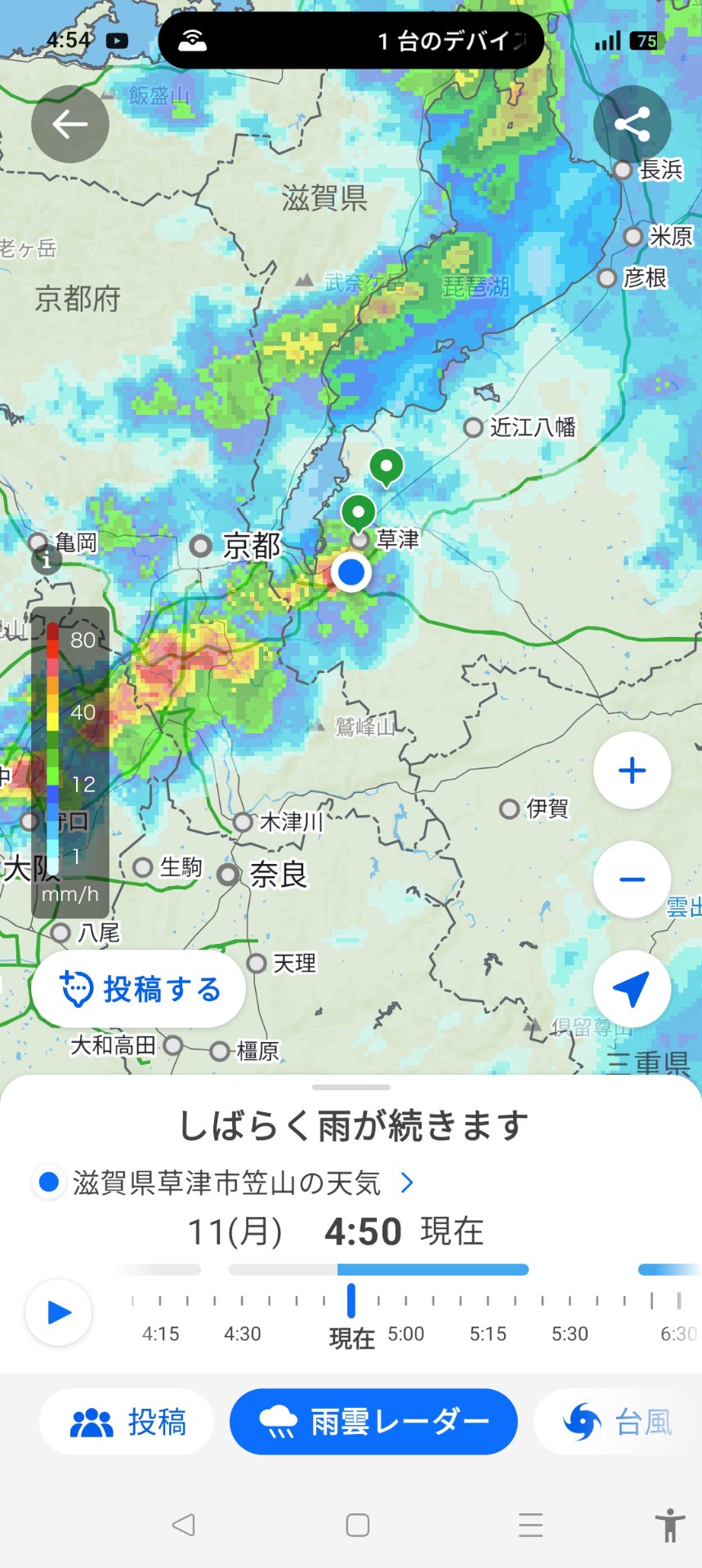Tap 投稿する to post a report
The width and height of the screenshot is (702, 1568).
coord(138,989)
